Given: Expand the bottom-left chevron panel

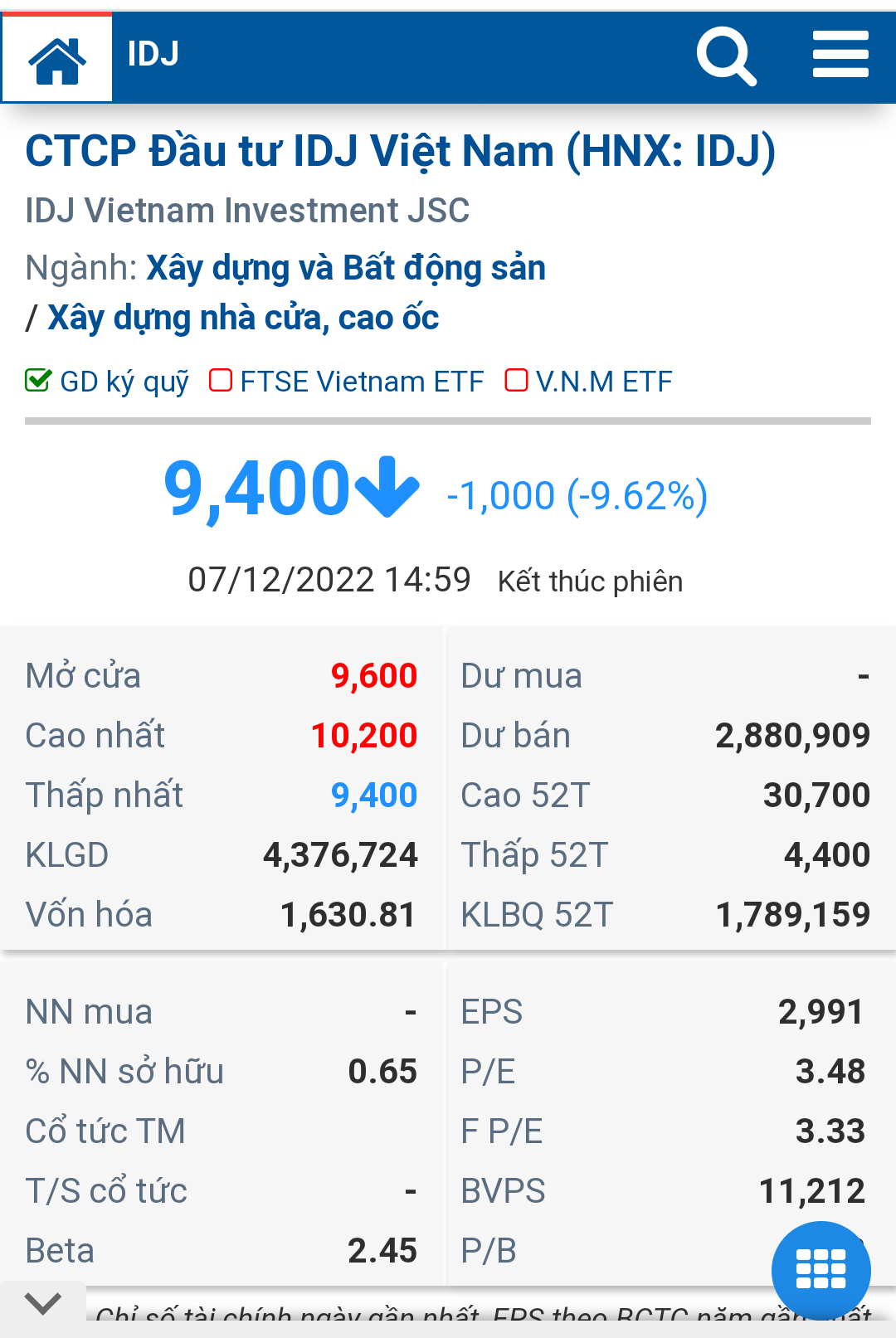Looking at the screenshot, I should pyautogui.click(x=42, y=1303).
